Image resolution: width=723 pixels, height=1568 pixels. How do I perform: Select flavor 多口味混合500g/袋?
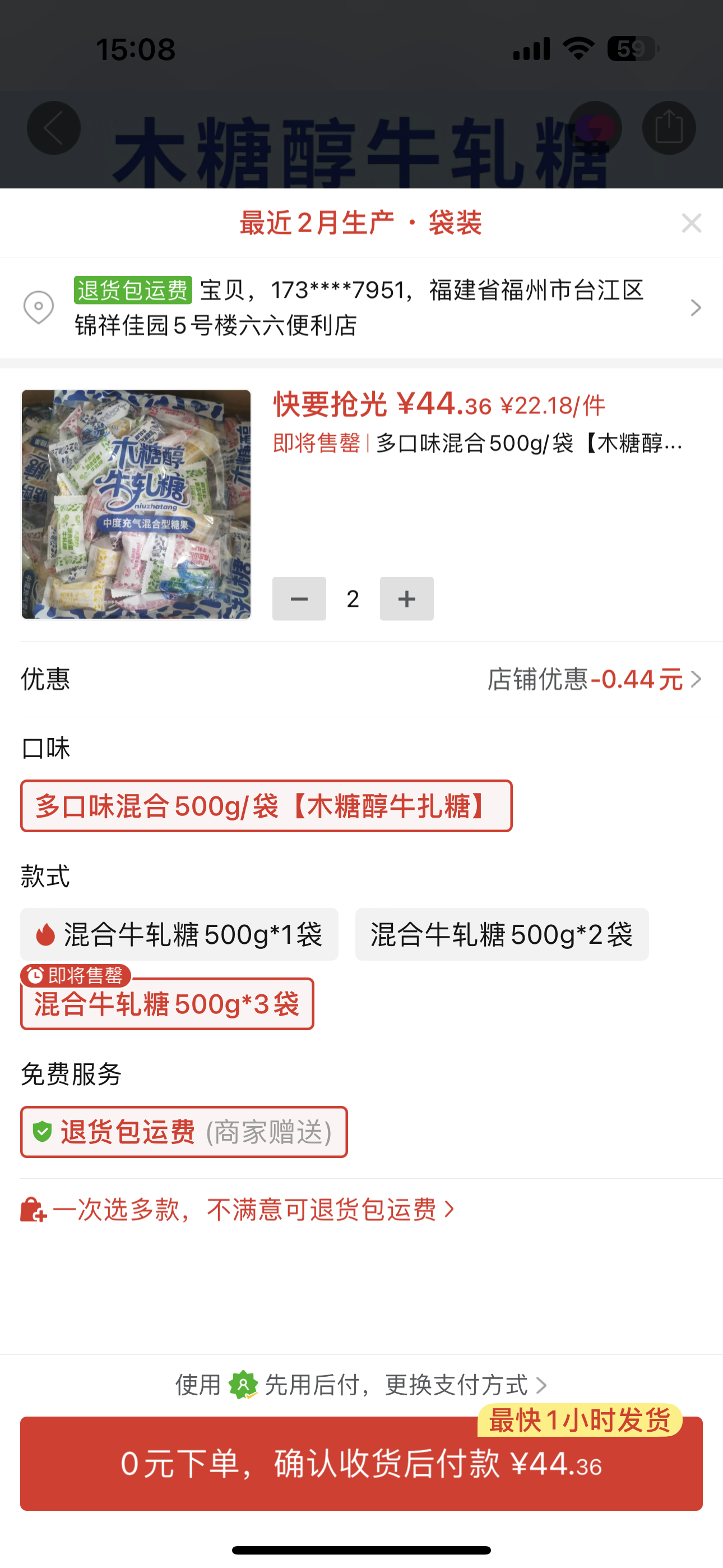coord(266,806)
